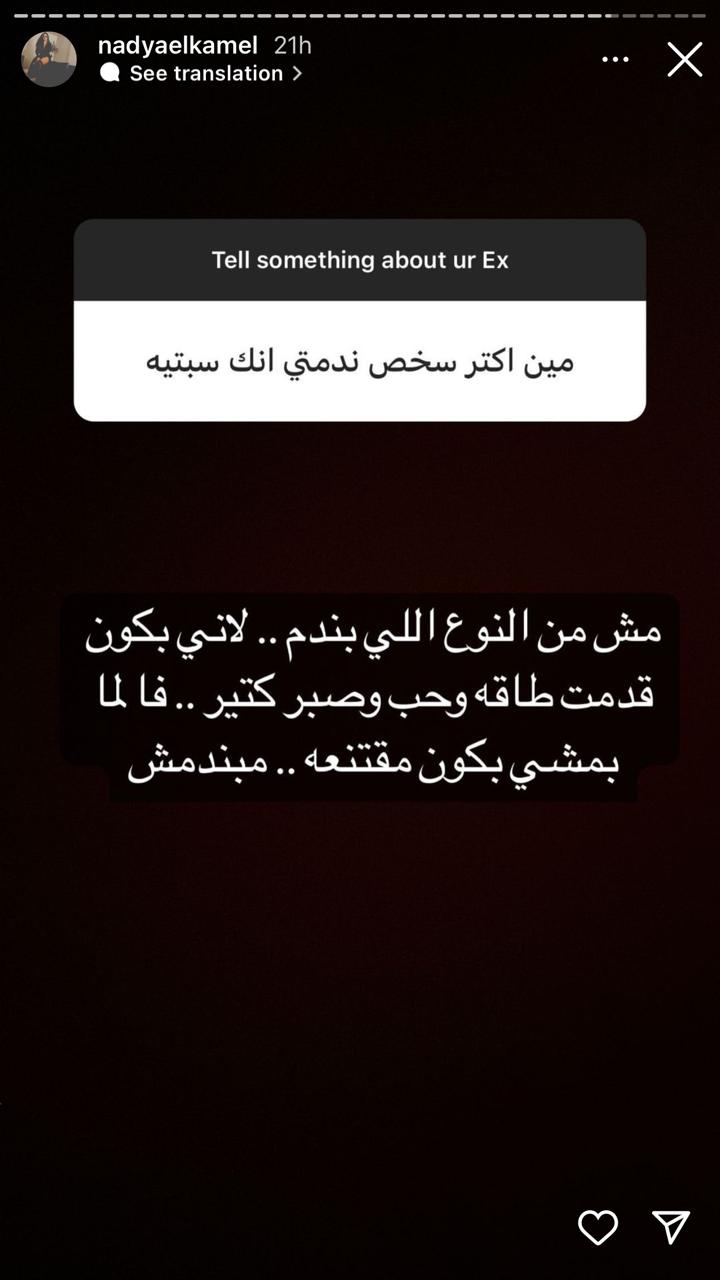Tap See translation under the username
The image size is (720, 1280).
(x=205, y=73)
